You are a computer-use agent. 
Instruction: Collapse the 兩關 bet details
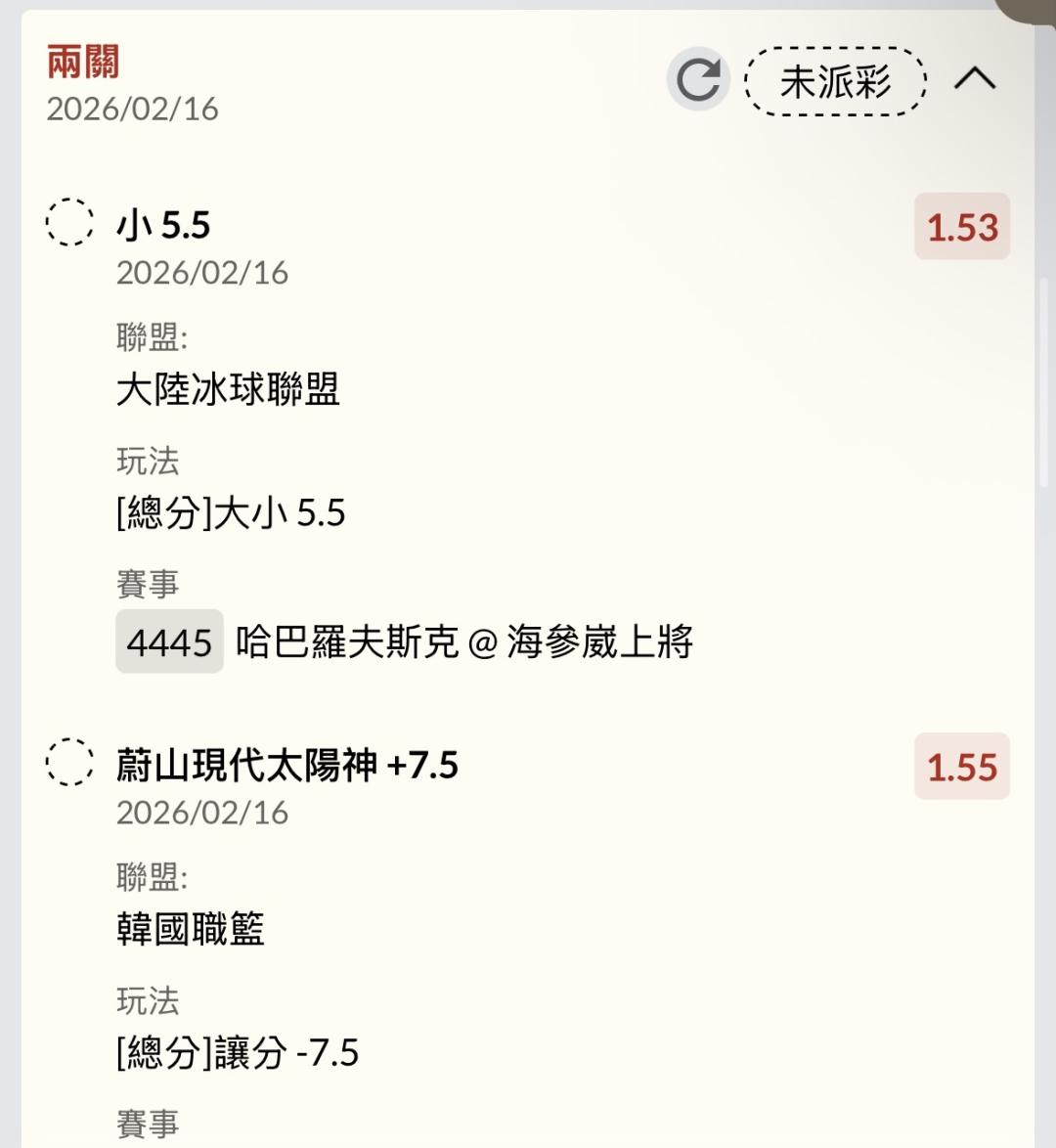click(974, 79)
